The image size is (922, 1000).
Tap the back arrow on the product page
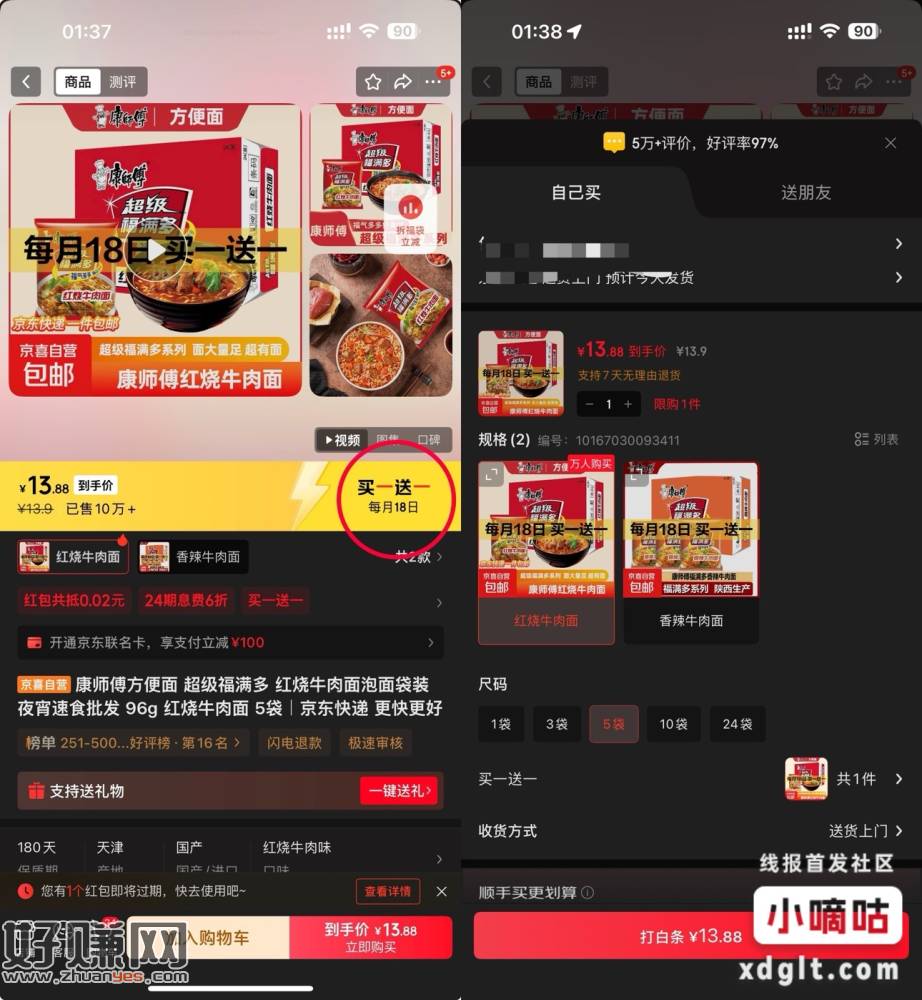coord(26,82)
